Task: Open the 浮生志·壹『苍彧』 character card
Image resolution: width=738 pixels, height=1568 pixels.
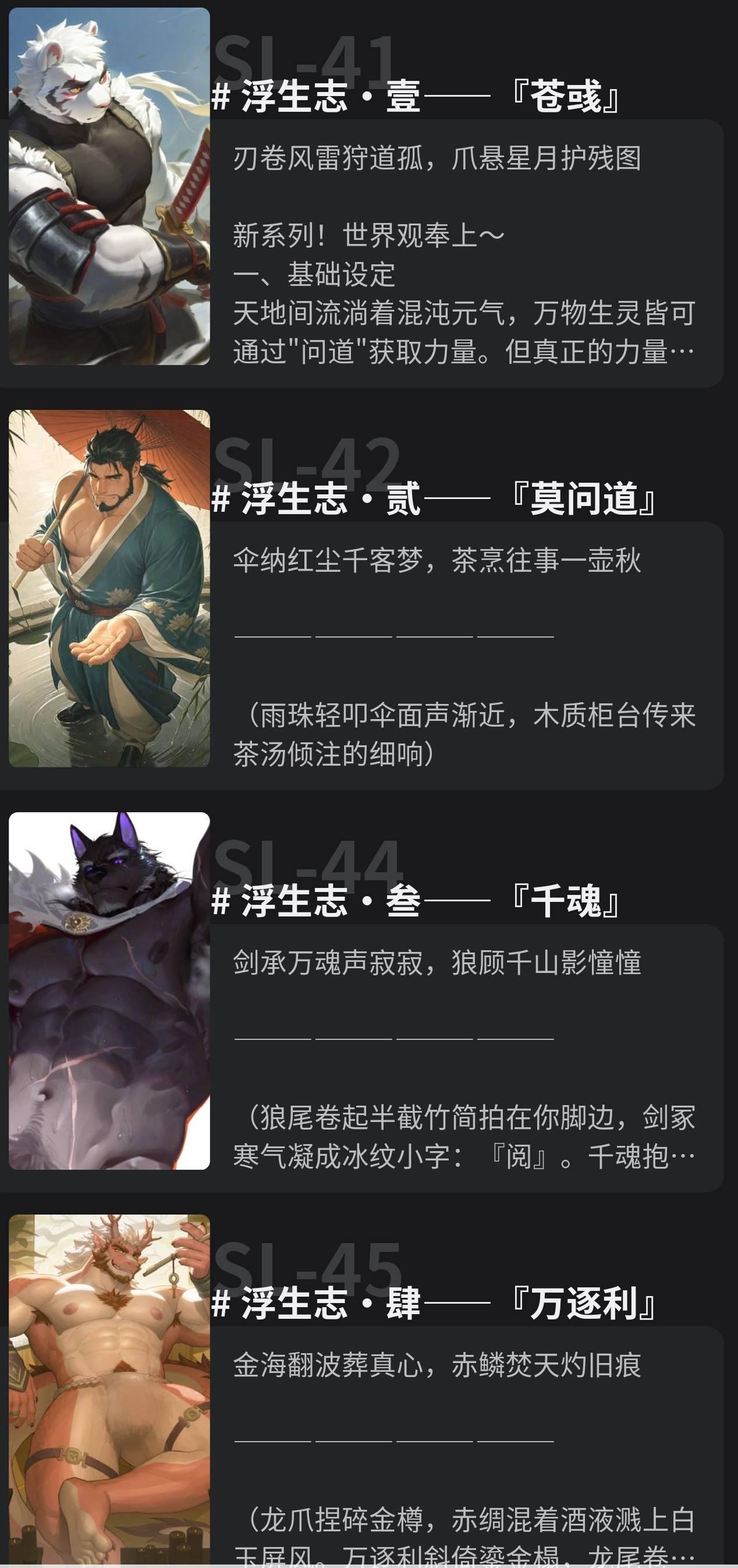Action: point(416,97)
